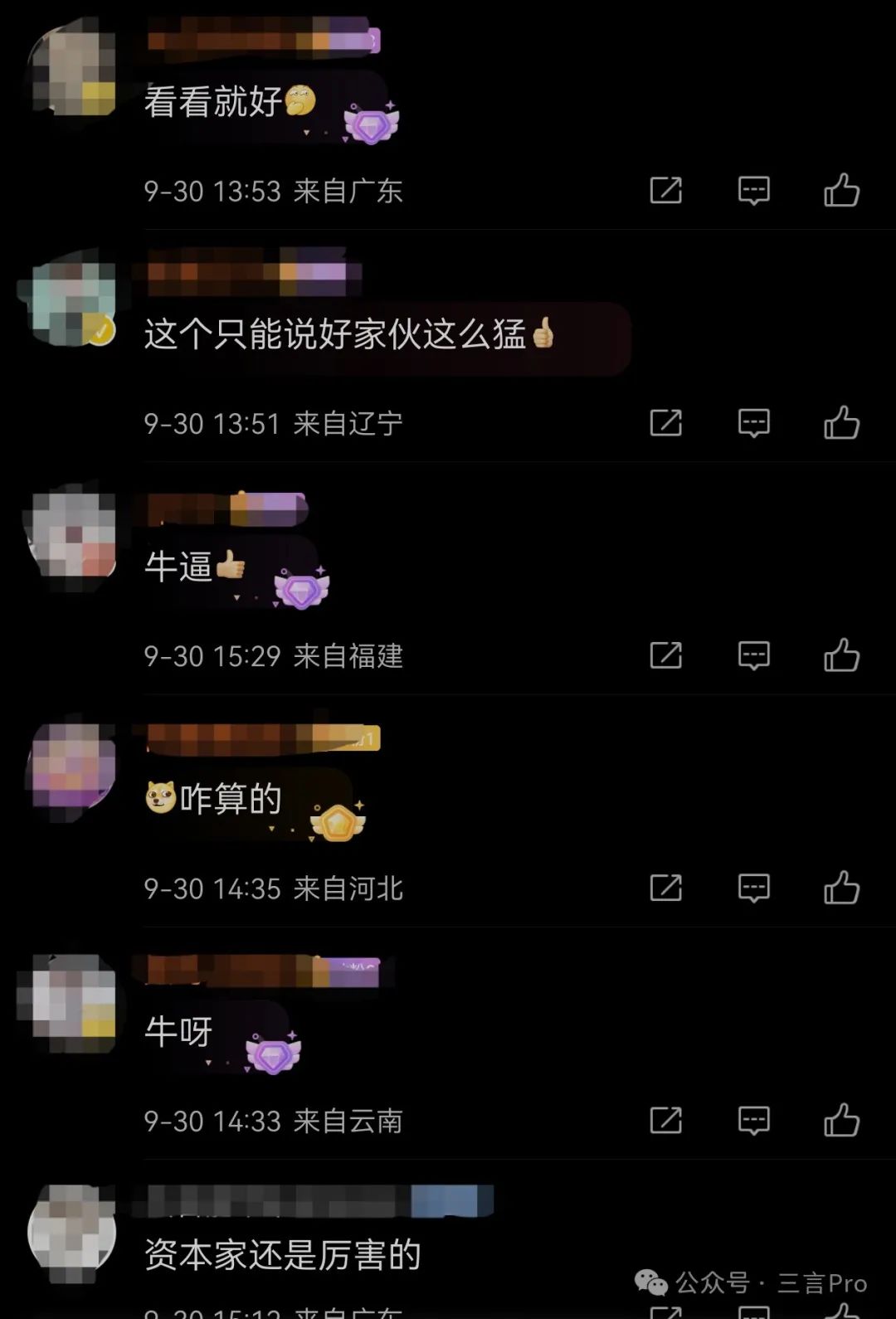Like the comment from 辽宁
The height and width of the screenshot is (1319, 896).
841,422
